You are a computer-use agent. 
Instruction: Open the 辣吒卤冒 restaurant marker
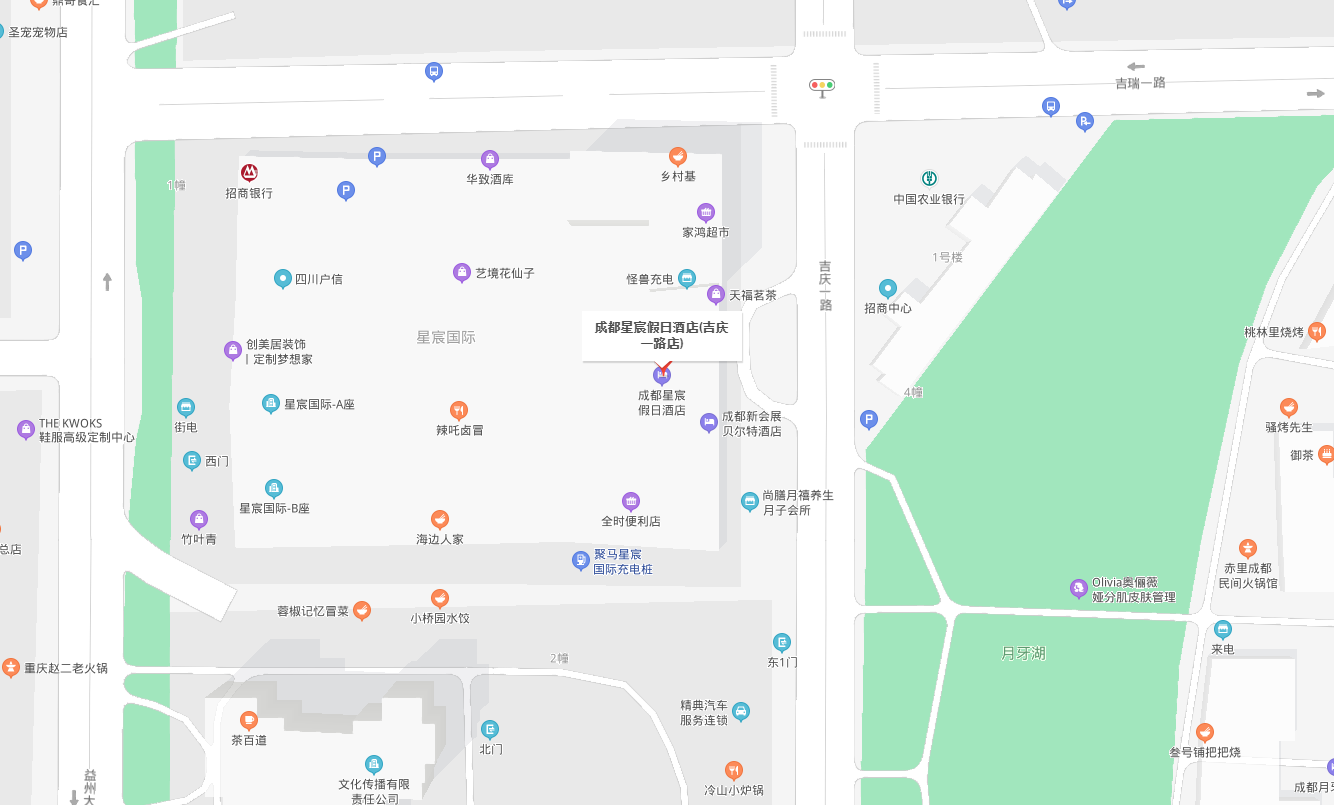tap(459, 410)
